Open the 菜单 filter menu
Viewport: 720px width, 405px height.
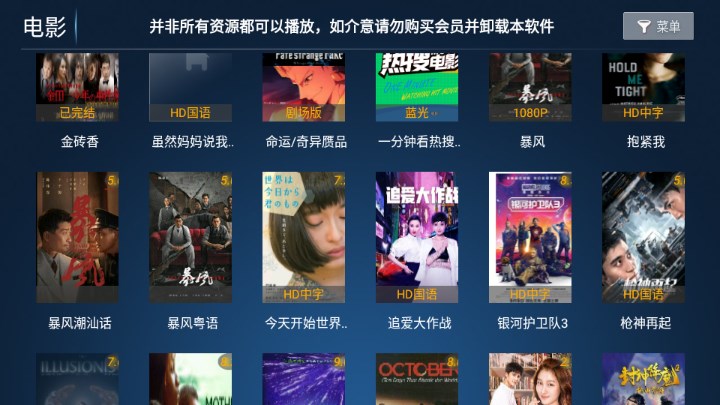658,26
